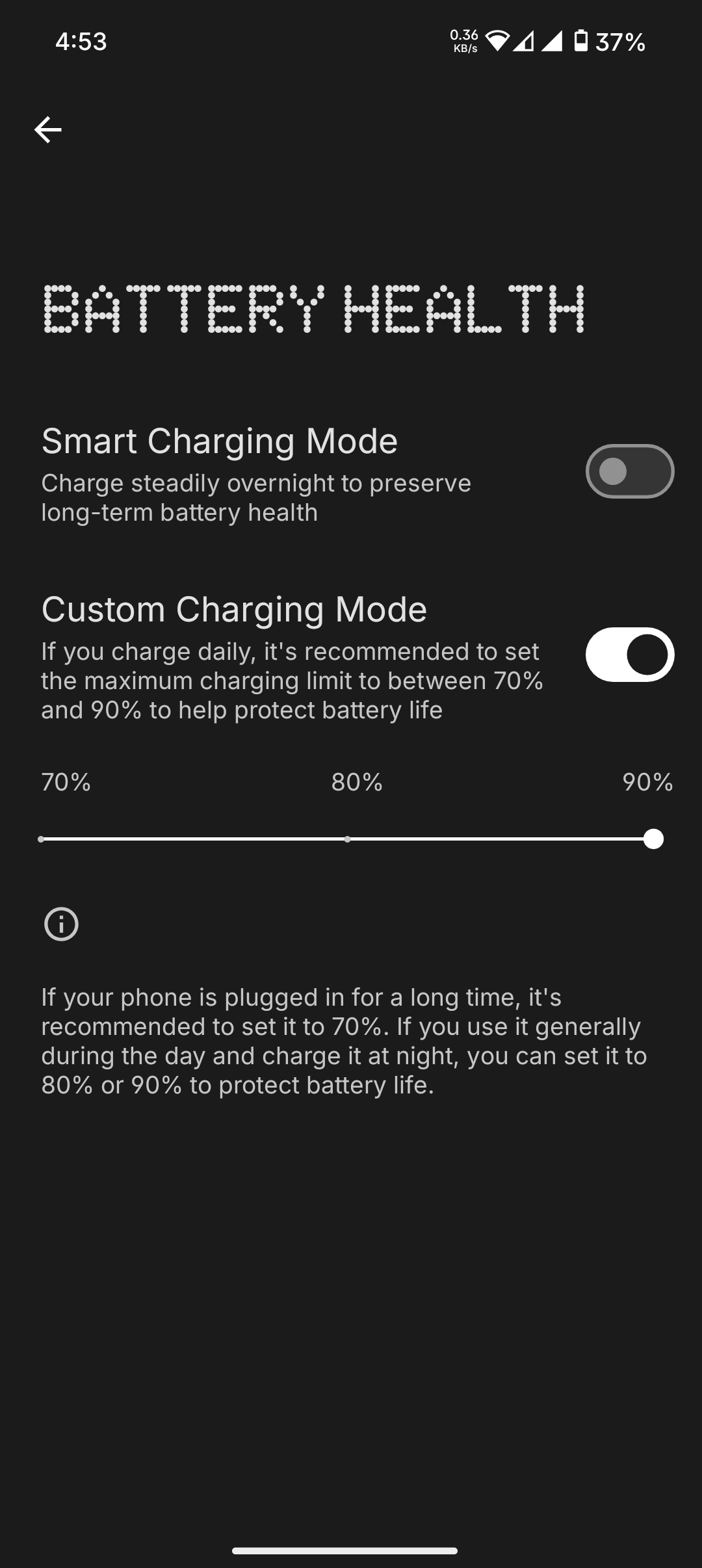This screenshot has width=702, height=1568.
Task: Tap the Smart Charging Mode switch
Action: coord(630,472)
